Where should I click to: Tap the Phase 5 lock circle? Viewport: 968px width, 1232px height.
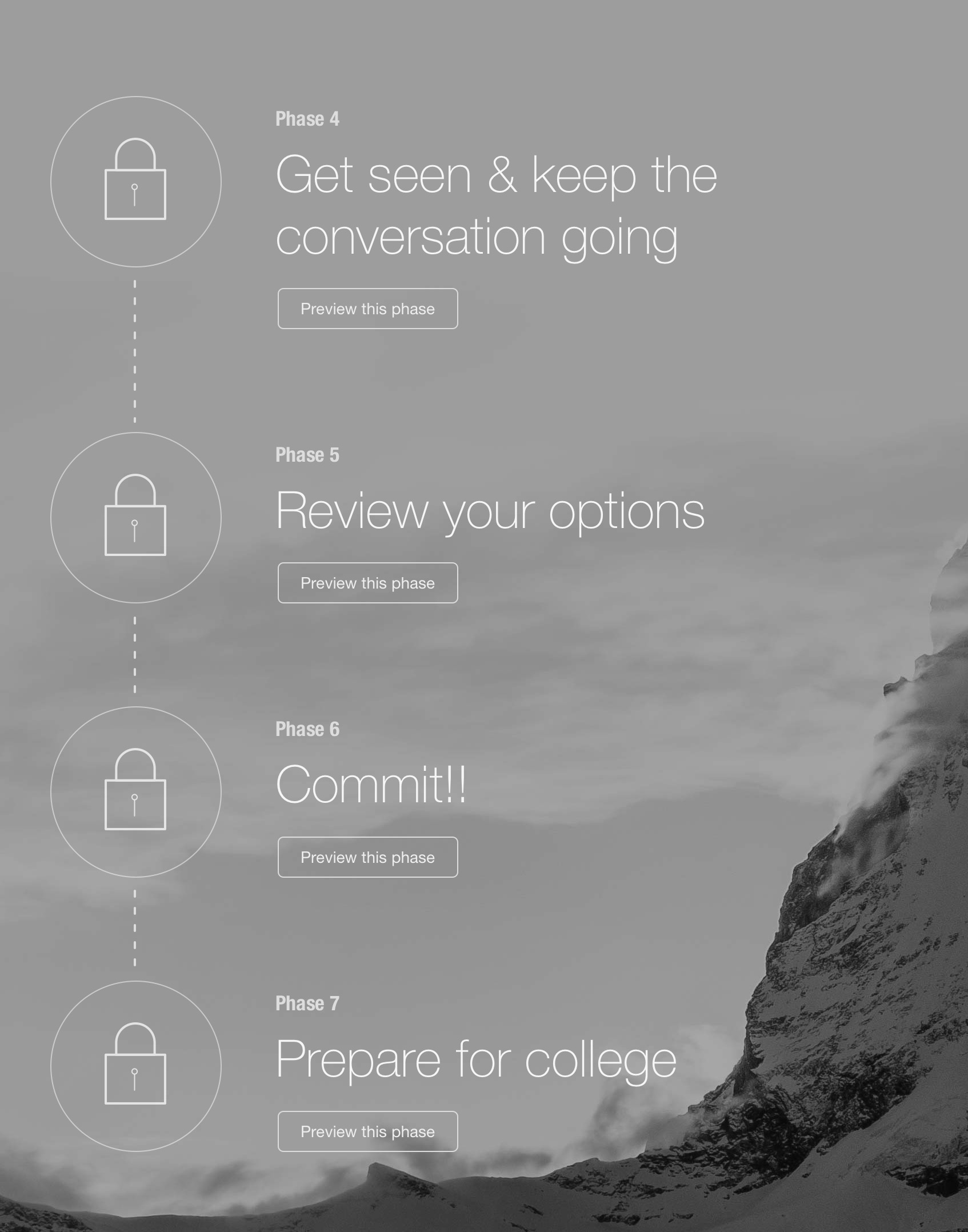pos(136,518)
